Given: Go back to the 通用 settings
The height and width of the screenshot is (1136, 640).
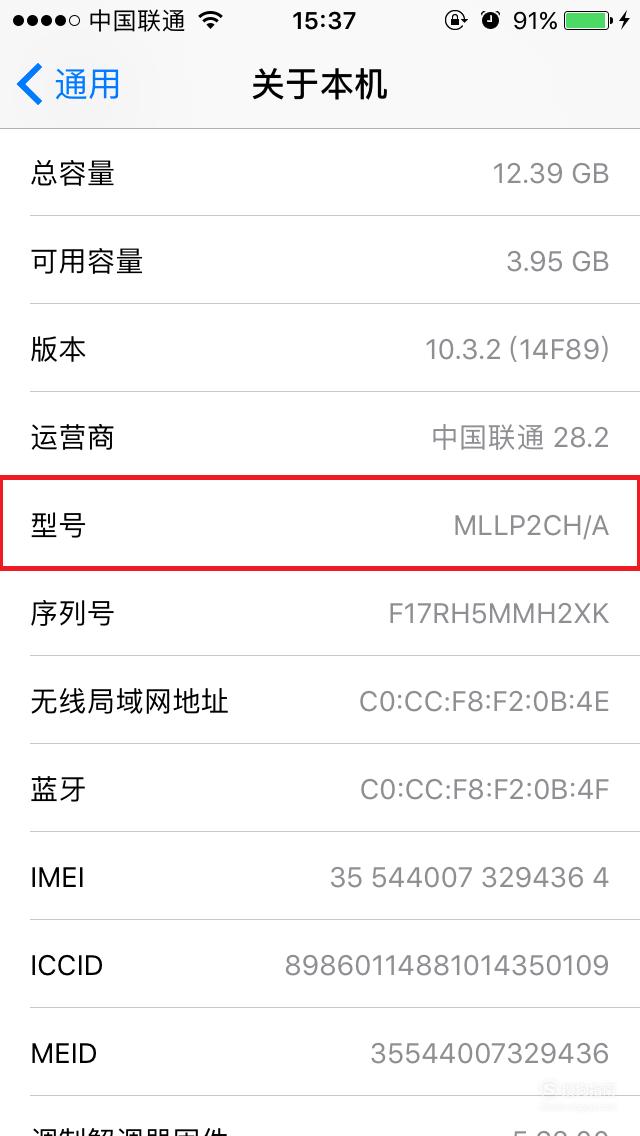Looking at the screenshot, I should (x=68, y=84).
